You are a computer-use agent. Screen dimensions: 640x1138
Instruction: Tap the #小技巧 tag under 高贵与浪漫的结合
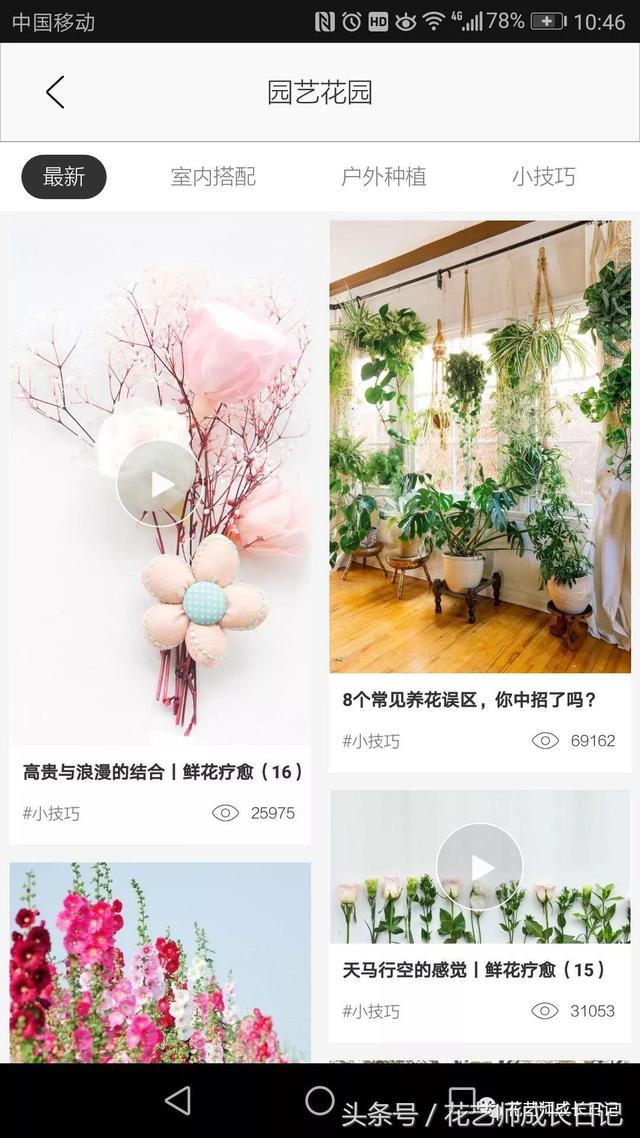point(51,813)
